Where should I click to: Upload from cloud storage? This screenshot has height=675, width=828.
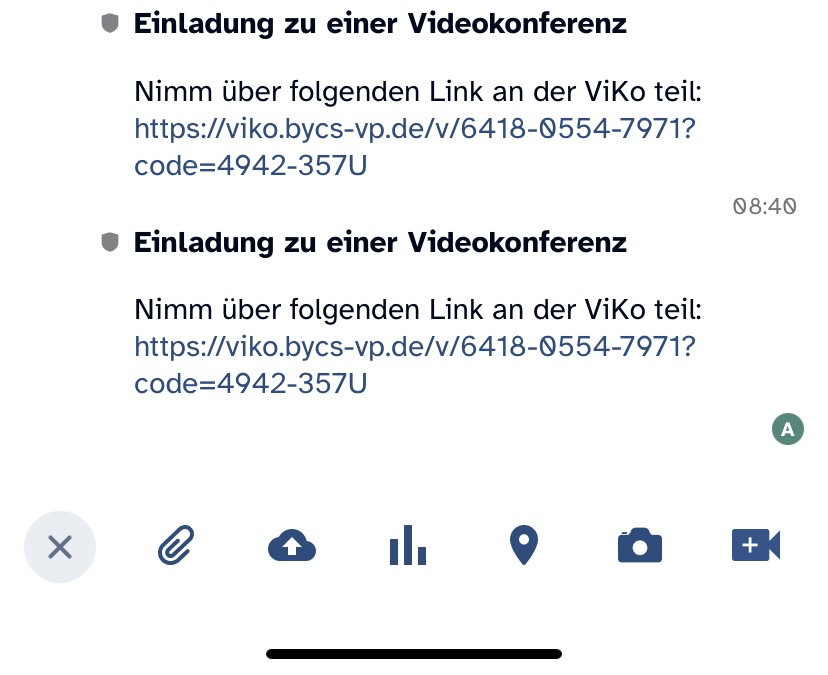point(292,547)
